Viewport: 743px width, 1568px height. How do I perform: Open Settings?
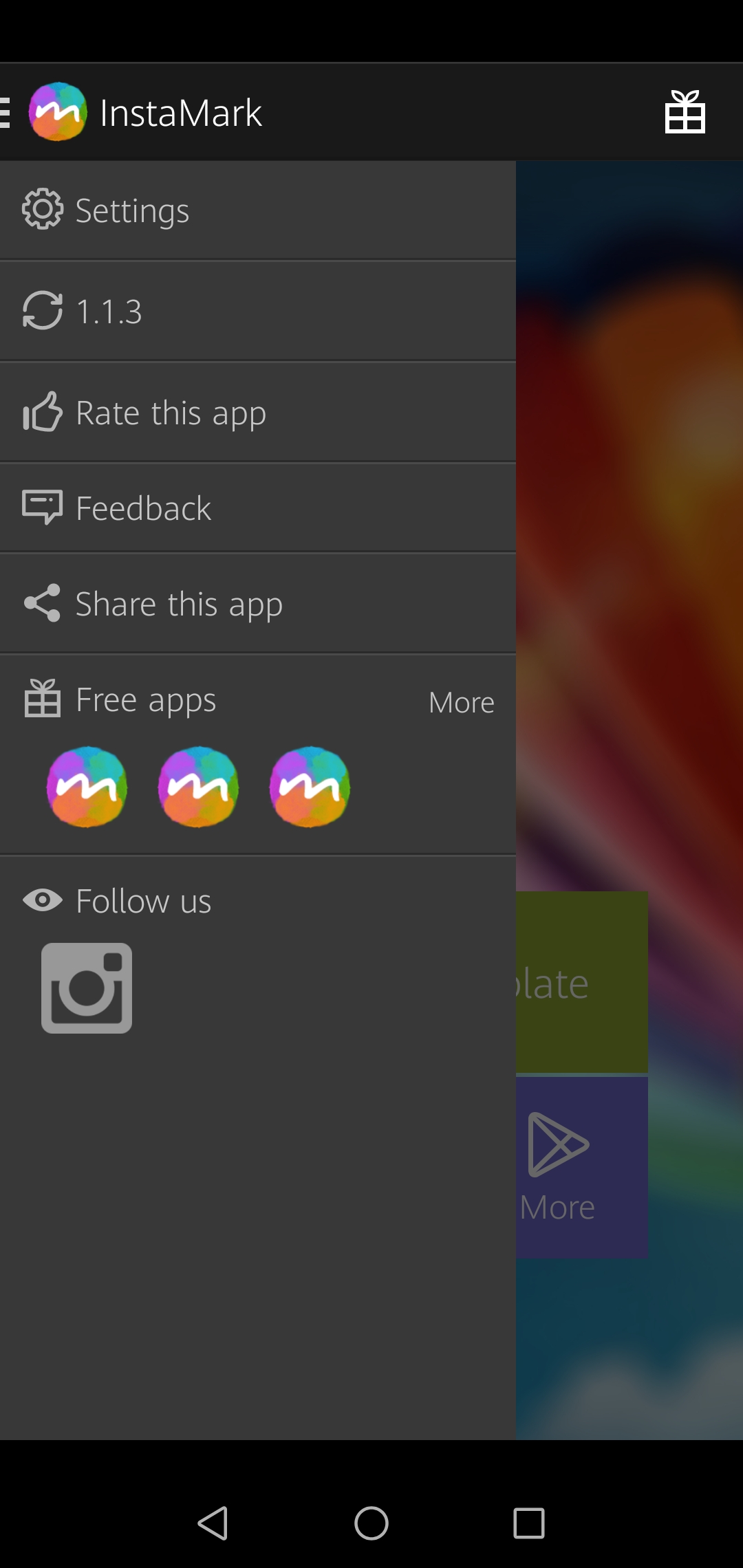(x=258, y=210)
